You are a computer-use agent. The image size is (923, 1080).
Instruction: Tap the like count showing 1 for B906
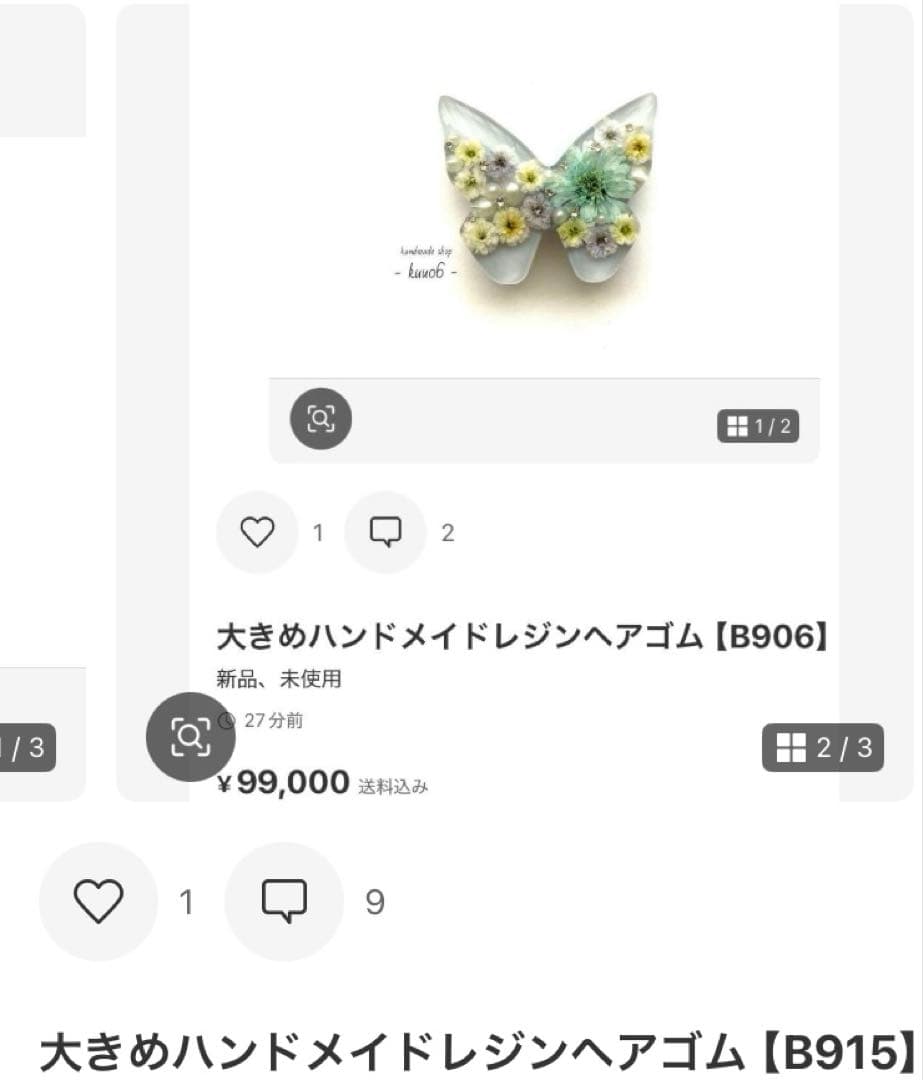point(318,533)
